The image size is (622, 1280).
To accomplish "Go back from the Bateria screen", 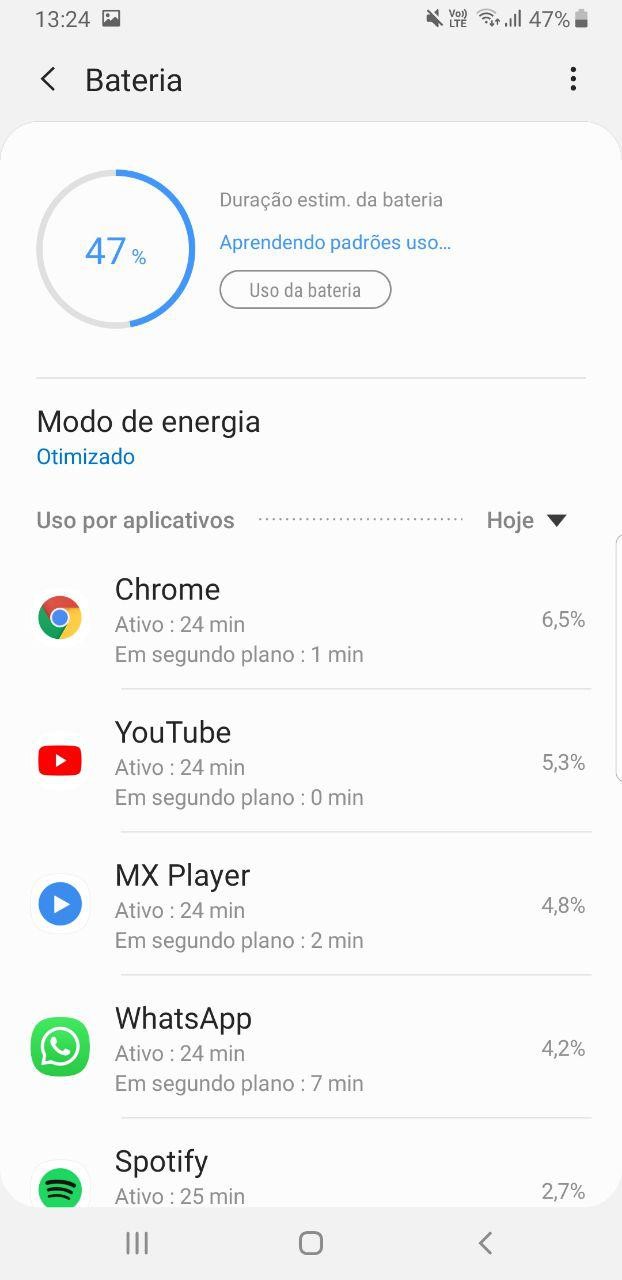I will coord(48,80).
